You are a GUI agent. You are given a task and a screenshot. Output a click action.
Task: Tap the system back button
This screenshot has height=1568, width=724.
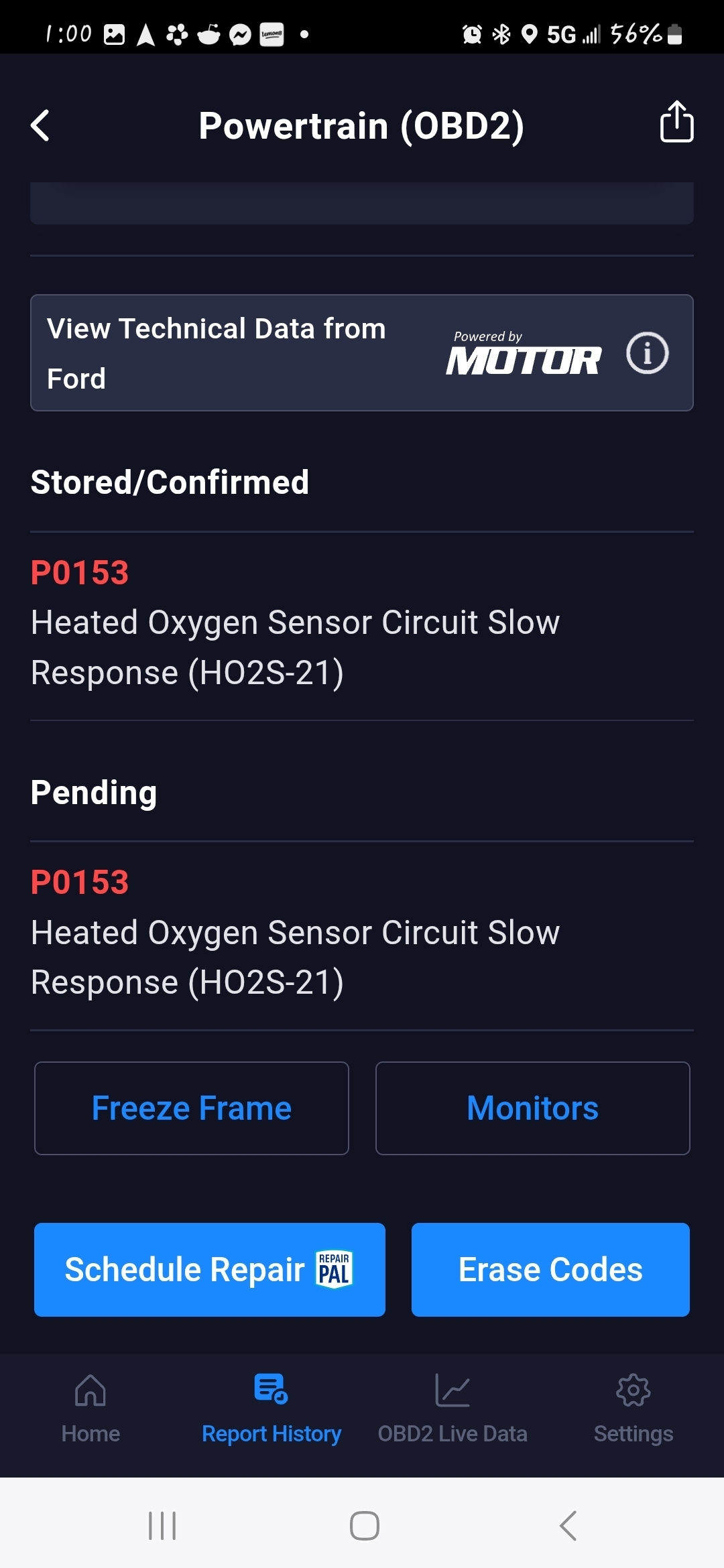point(568,1526)
